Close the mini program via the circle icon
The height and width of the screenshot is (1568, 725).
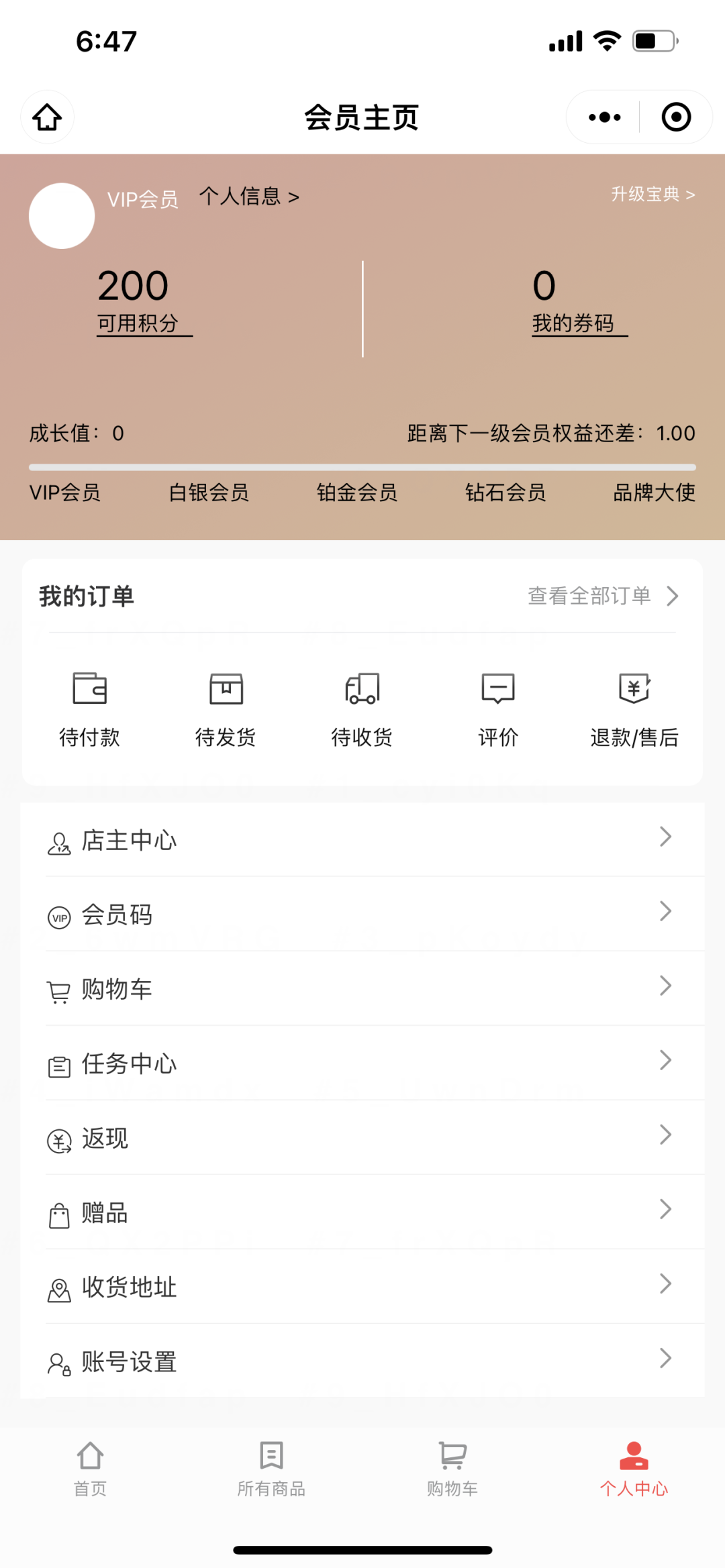pos(676,117)
